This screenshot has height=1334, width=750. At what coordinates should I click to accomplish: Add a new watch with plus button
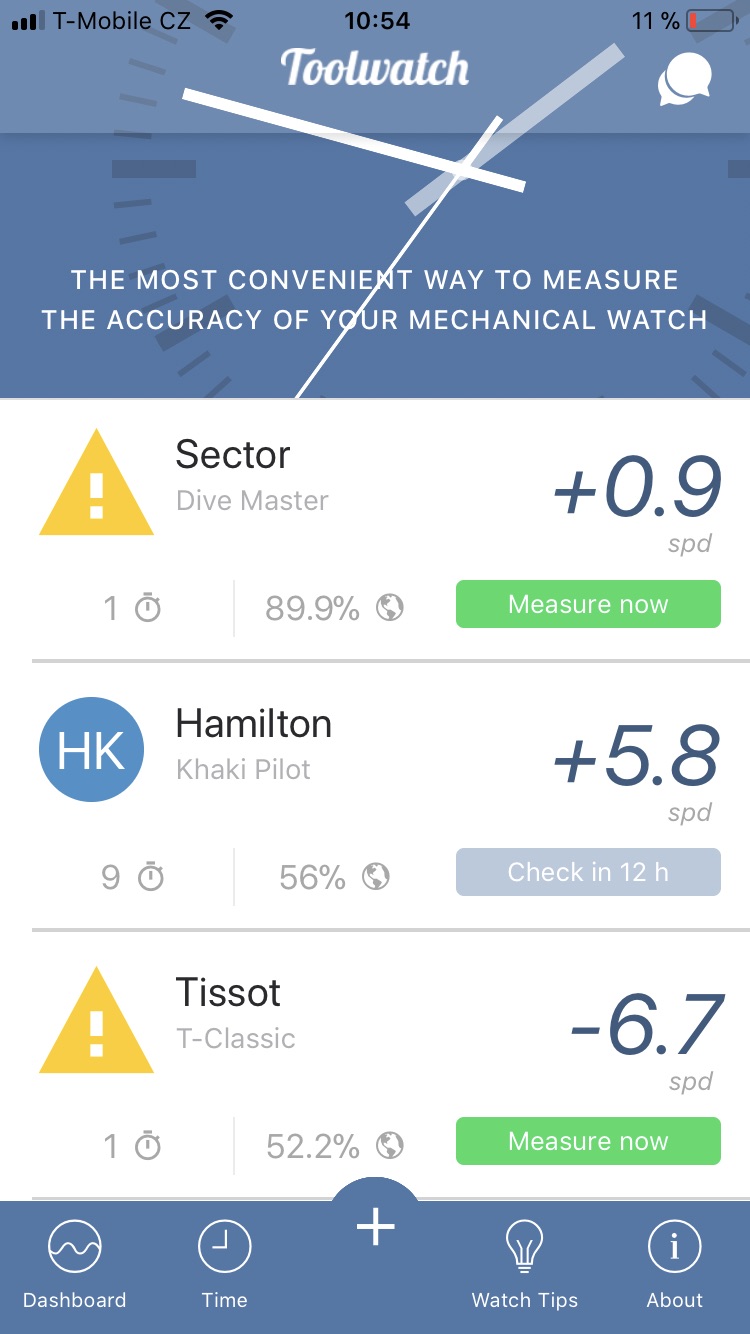pos(376,1226)
